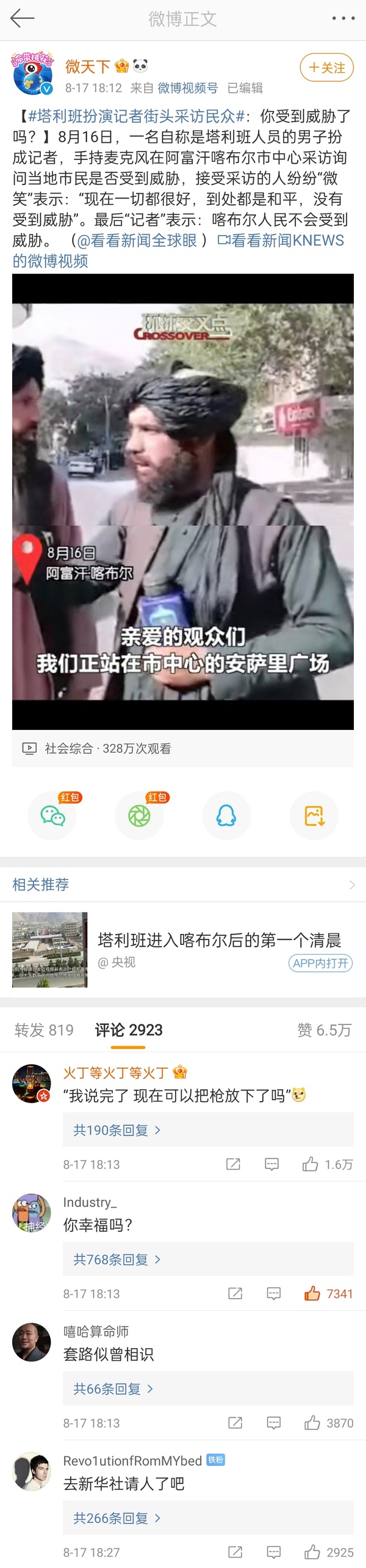Tap the APP内打开 button
366x1568 pixels.
click(320, 963)
